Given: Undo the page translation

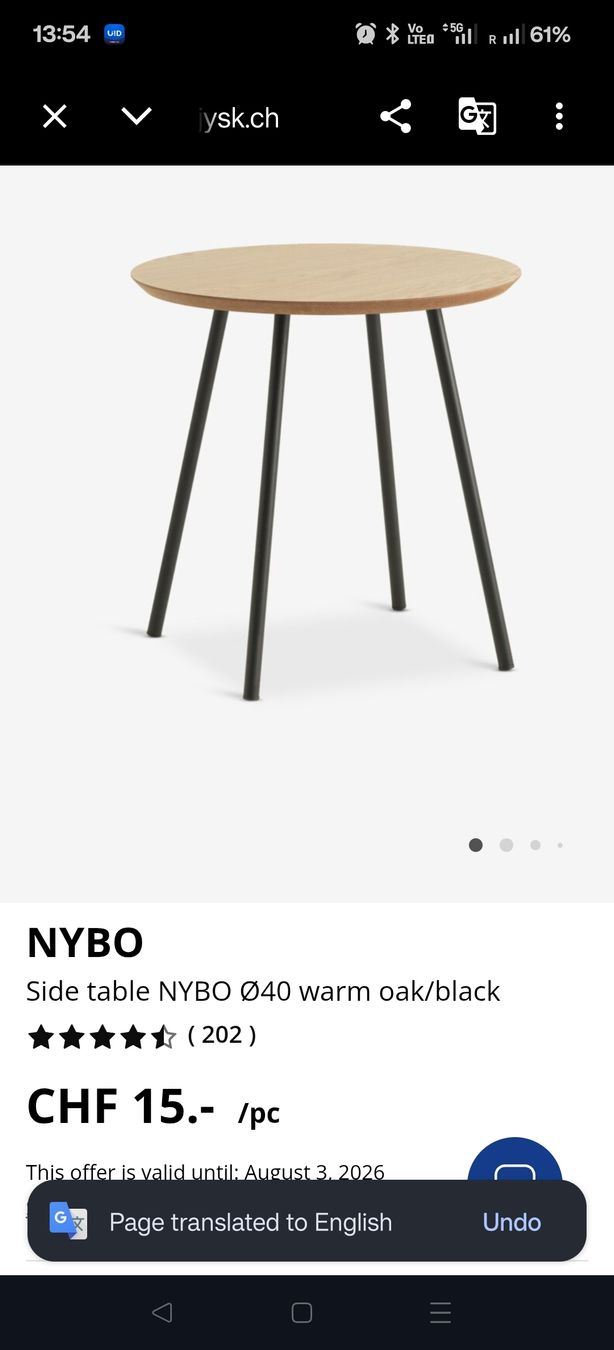Looking at the screenshot, I should [x=511, y=1222].
